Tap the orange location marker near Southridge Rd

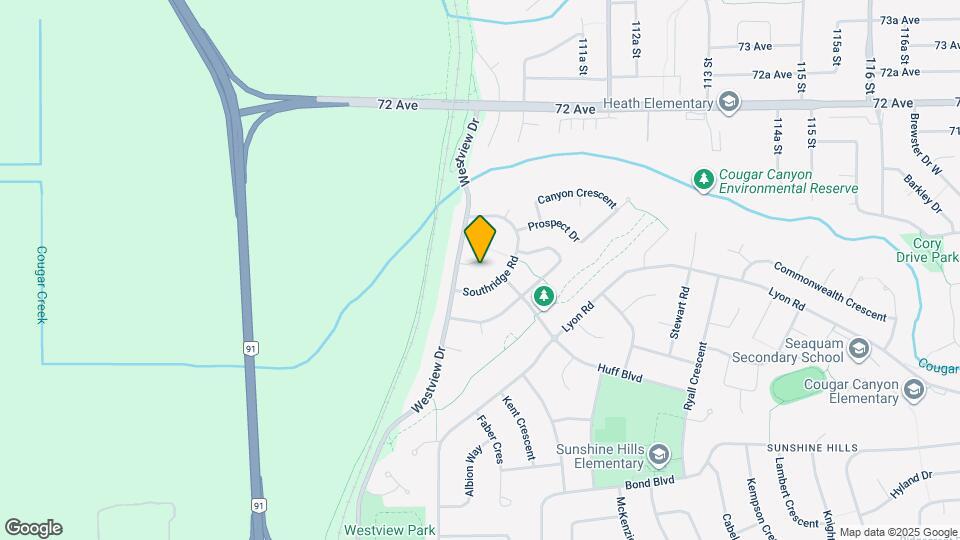pyautogui.click(x=480, y=239)
